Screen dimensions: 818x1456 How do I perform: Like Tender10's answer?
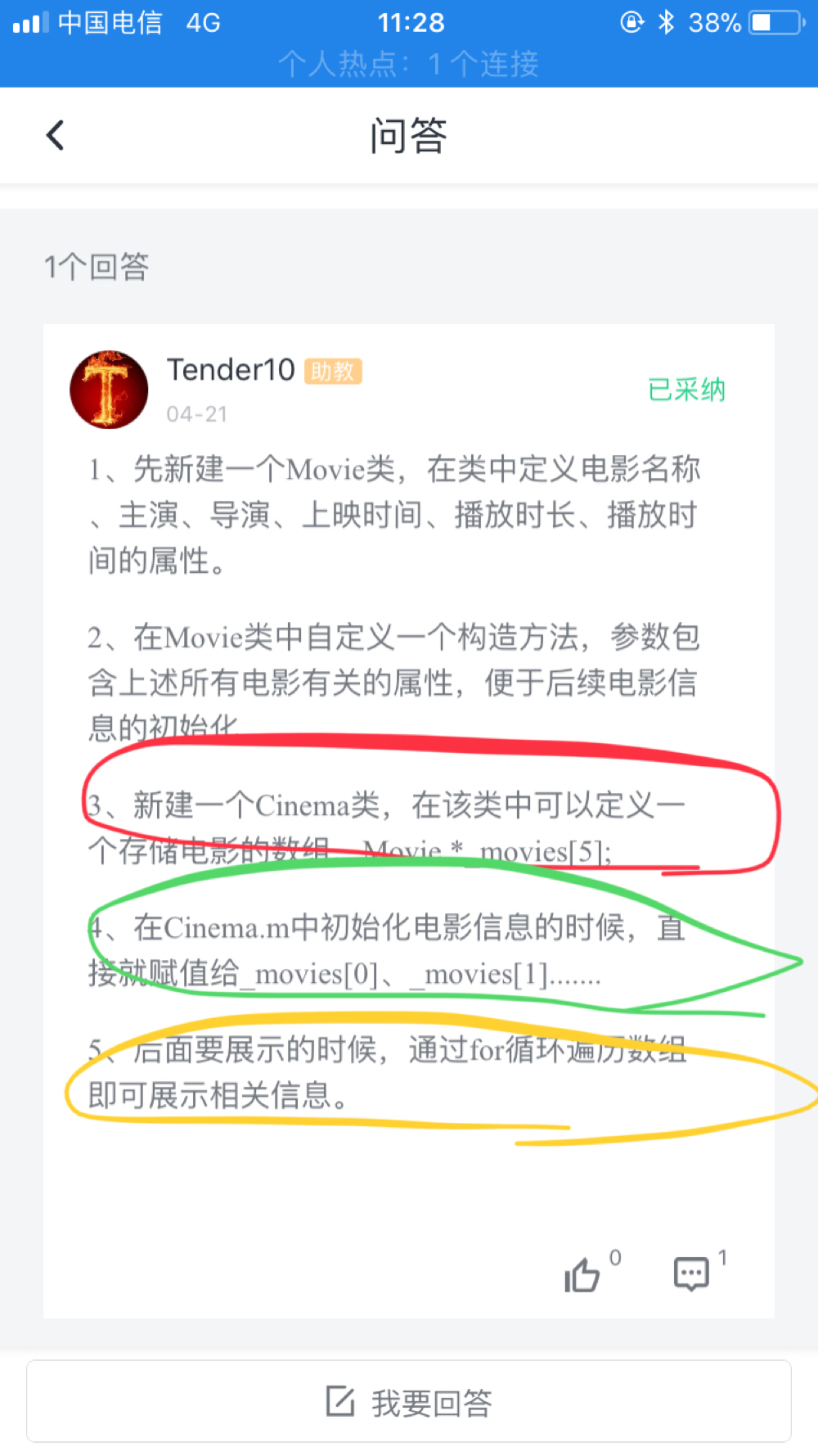[x=582, y=1274]
